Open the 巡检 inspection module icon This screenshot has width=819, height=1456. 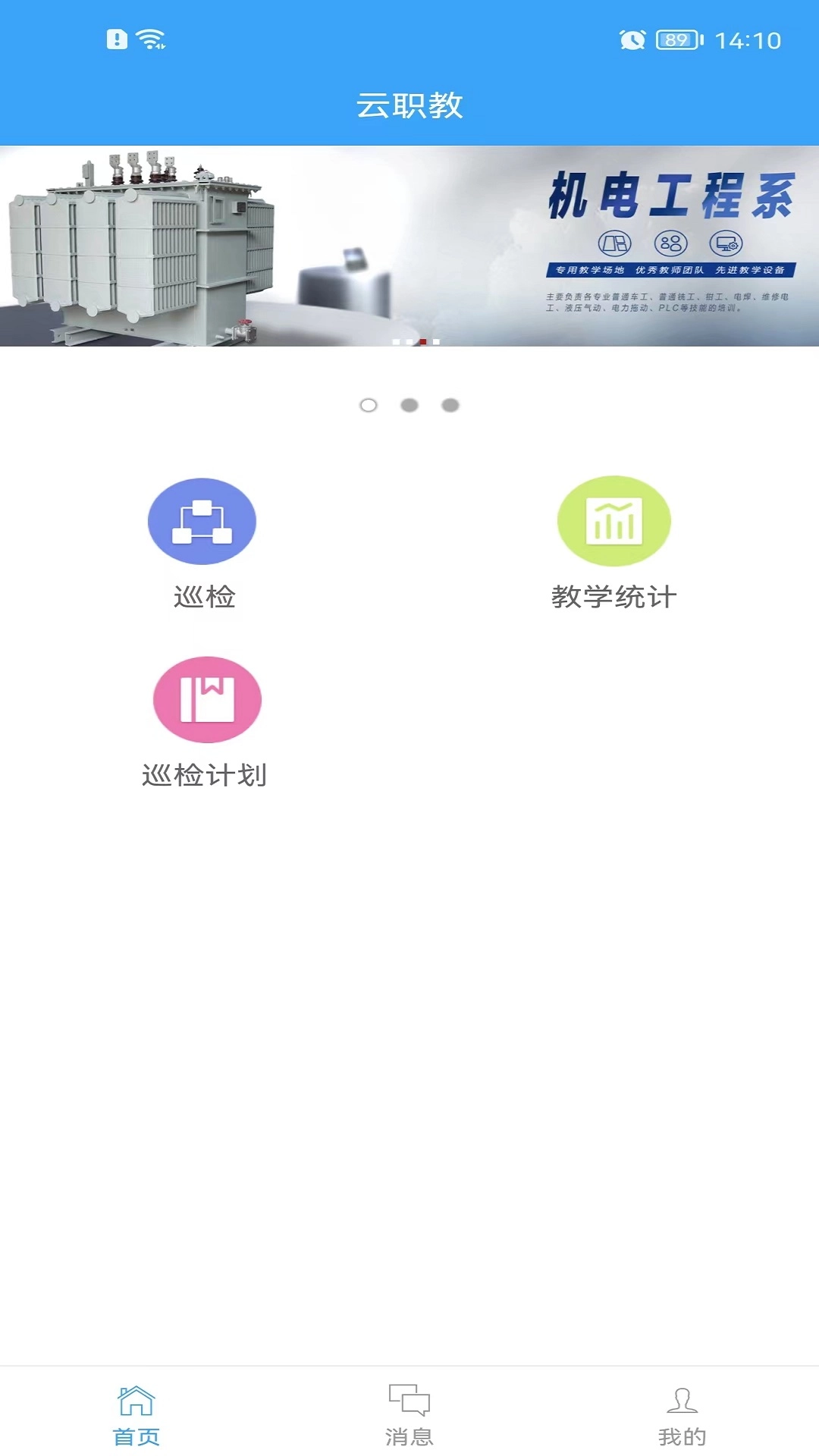coord(202,521)
